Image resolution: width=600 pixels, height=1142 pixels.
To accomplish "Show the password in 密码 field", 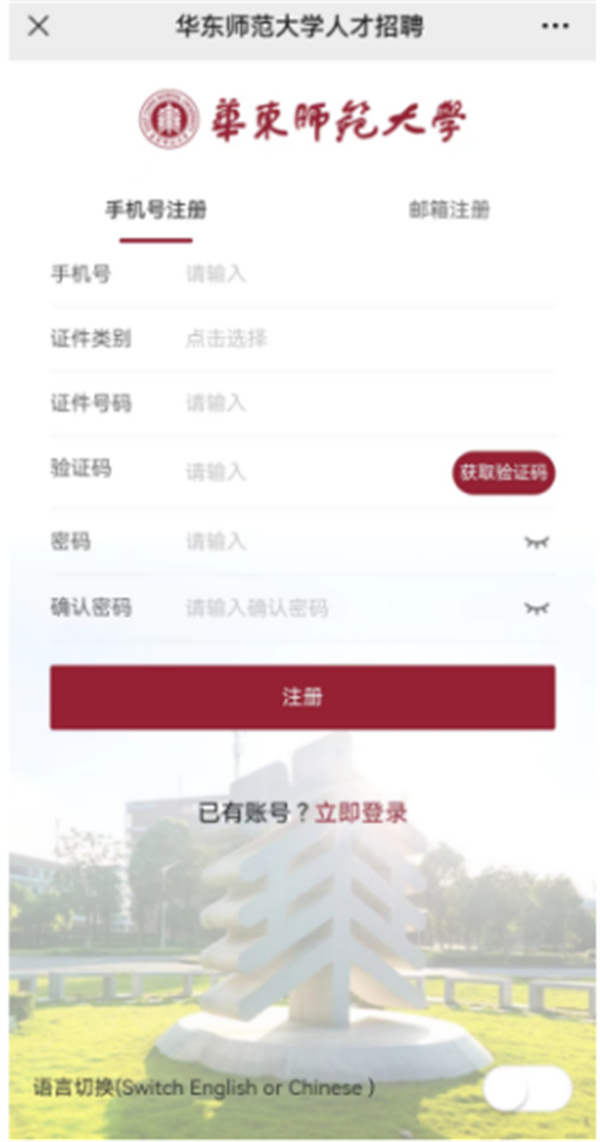I will [x=537, y=542].
